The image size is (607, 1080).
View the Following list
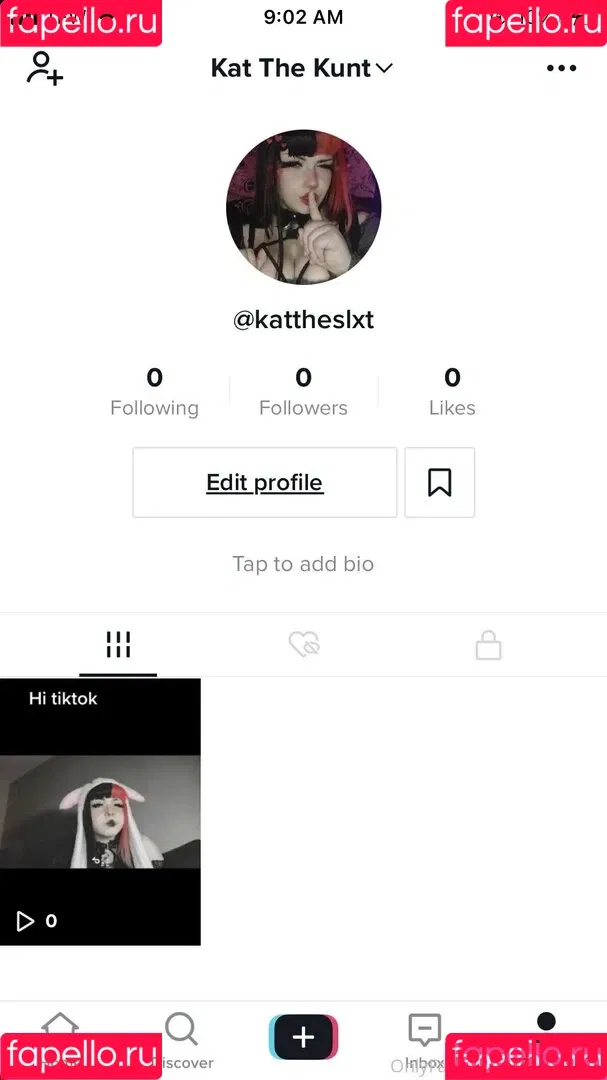[x=154, y=392]
